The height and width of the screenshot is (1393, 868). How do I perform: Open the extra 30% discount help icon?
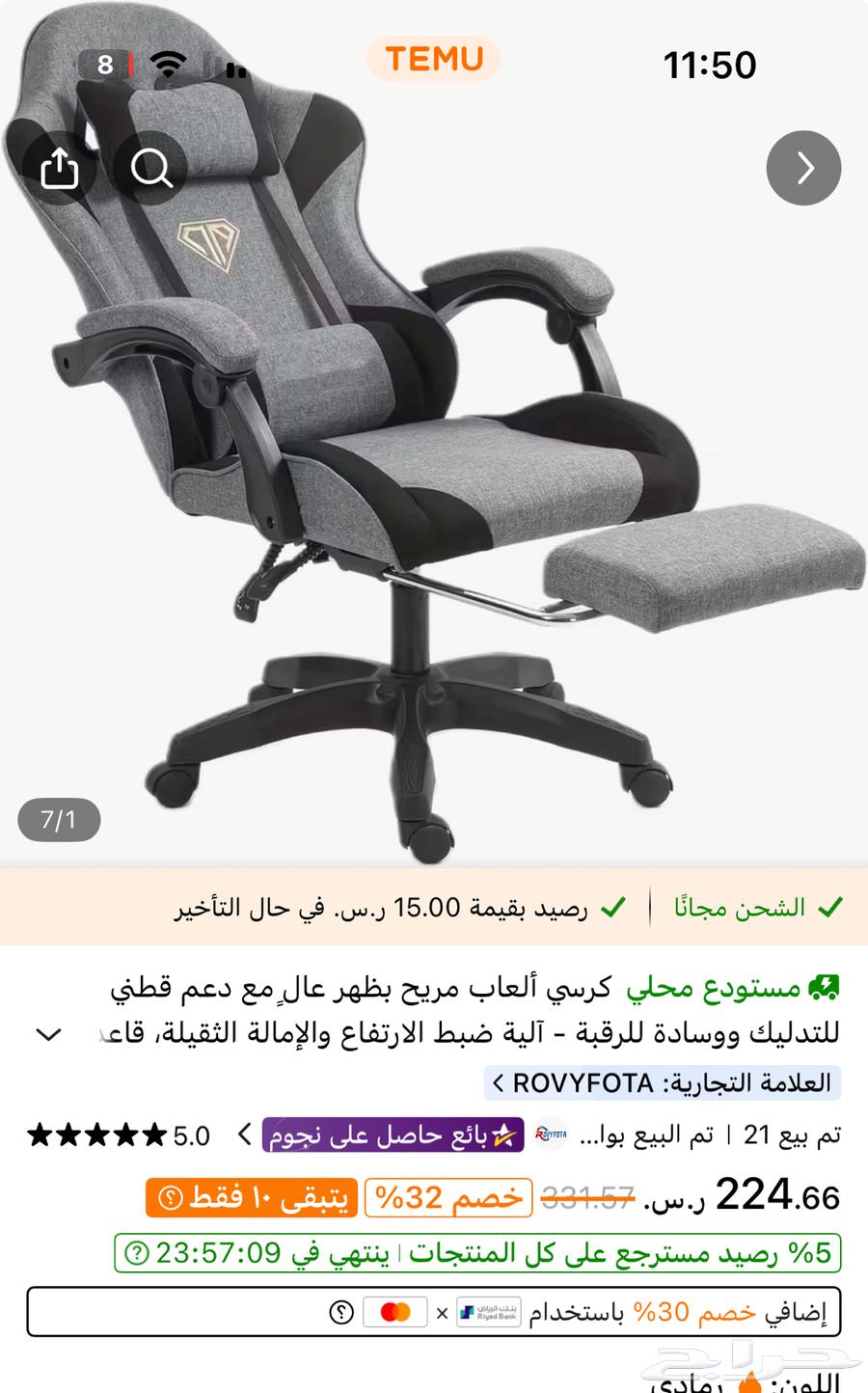point(340,1311)
